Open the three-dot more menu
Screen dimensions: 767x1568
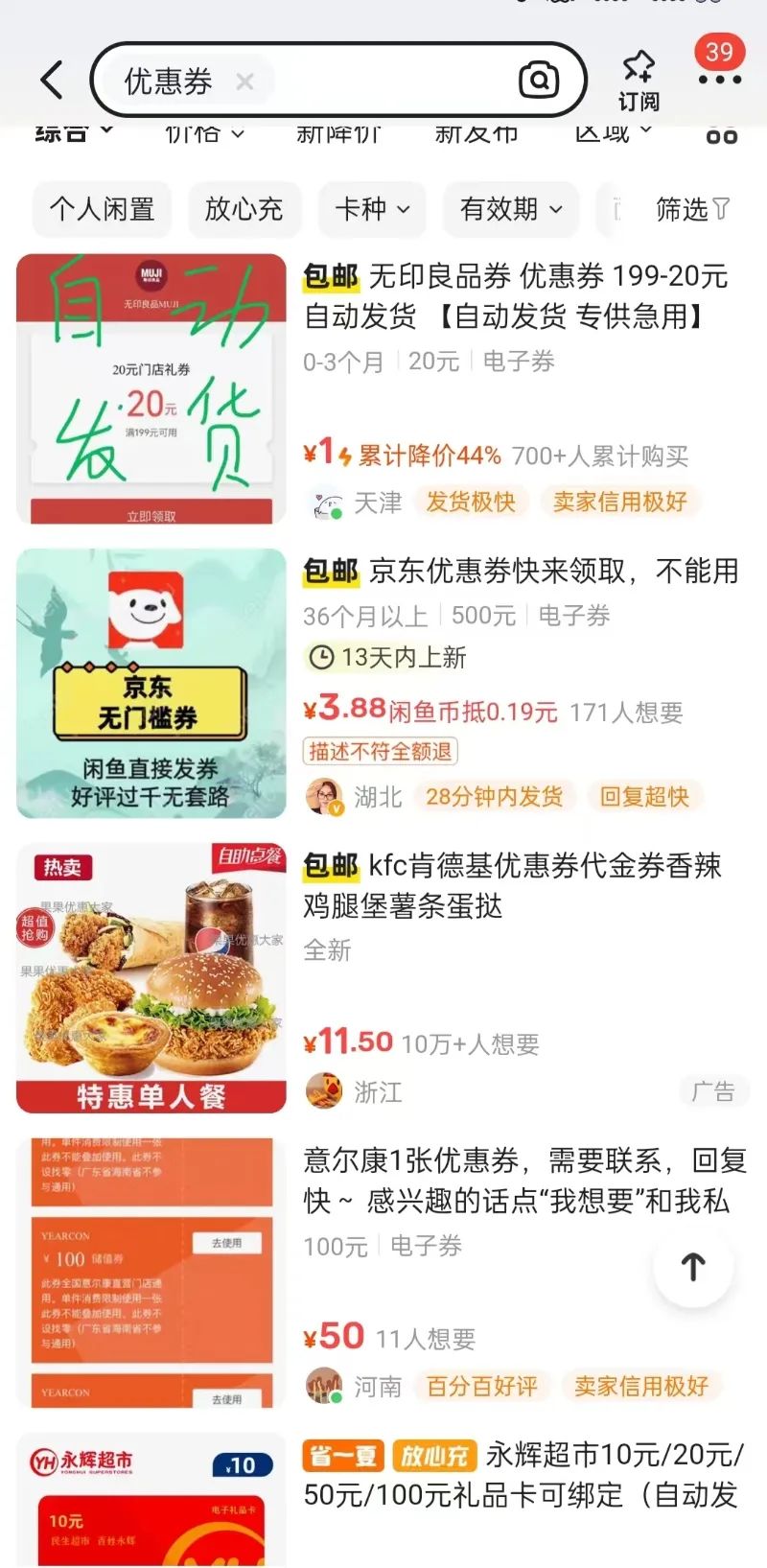[x=719, y=80]
